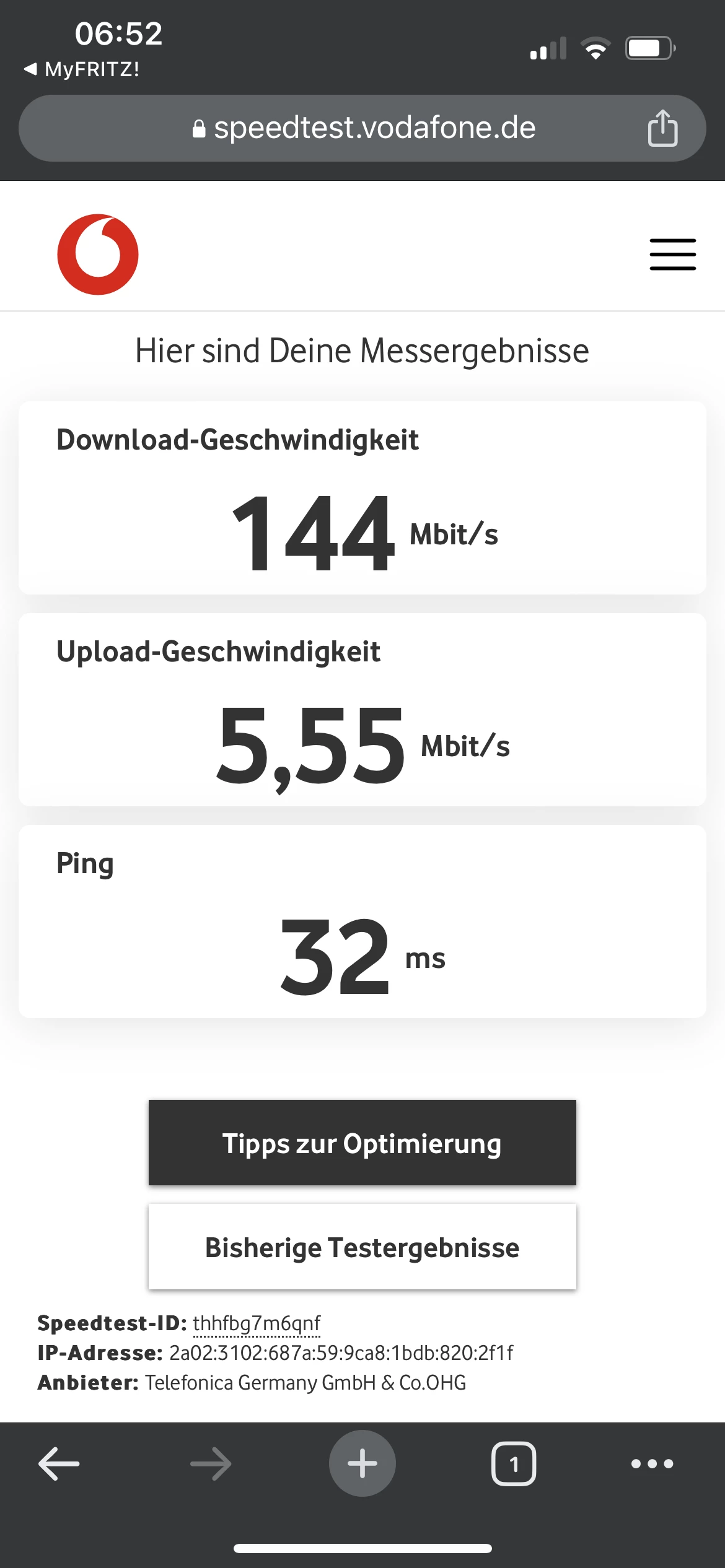
Task: Share this page via the share icon
Action: click(x=662, y=128)
